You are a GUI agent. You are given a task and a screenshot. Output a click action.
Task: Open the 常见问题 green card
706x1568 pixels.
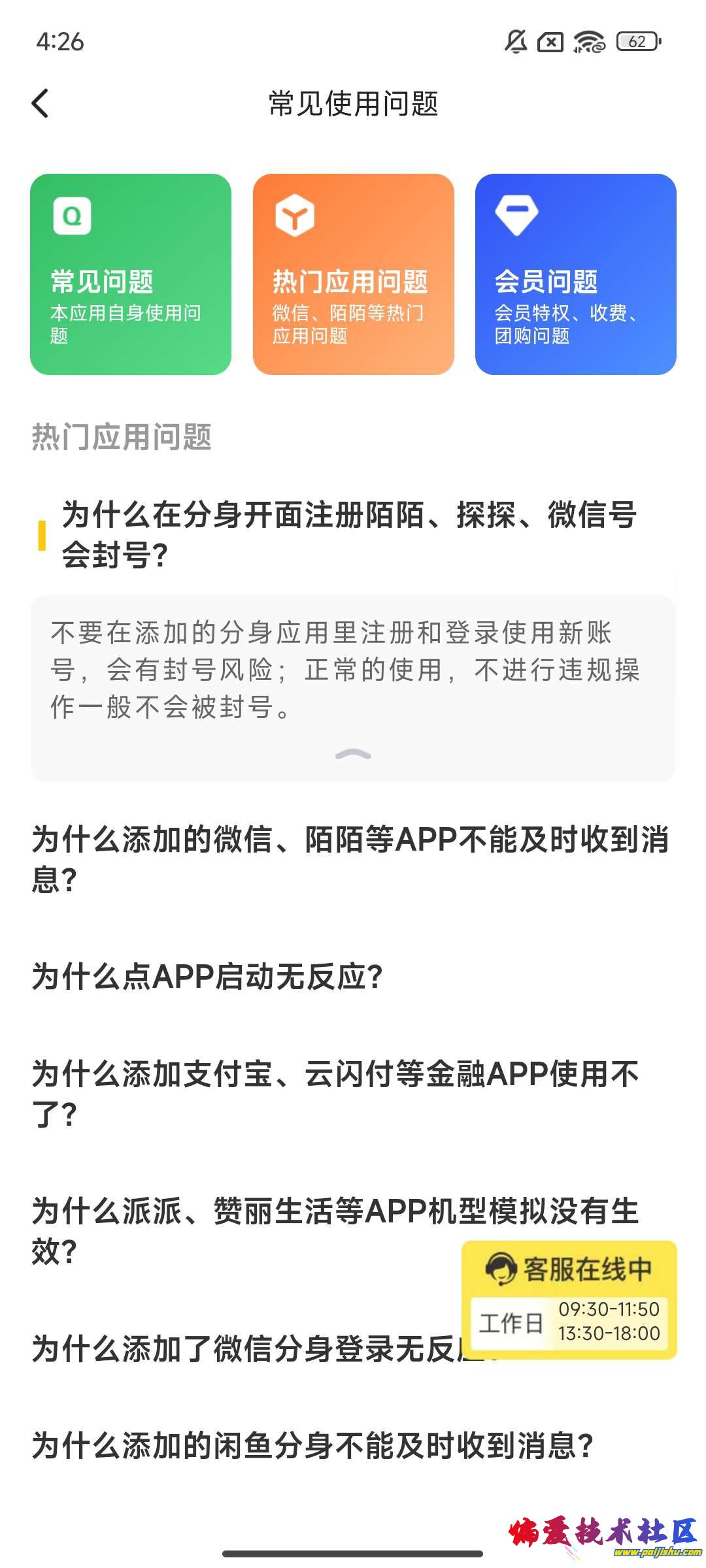[x=131, y=274]
